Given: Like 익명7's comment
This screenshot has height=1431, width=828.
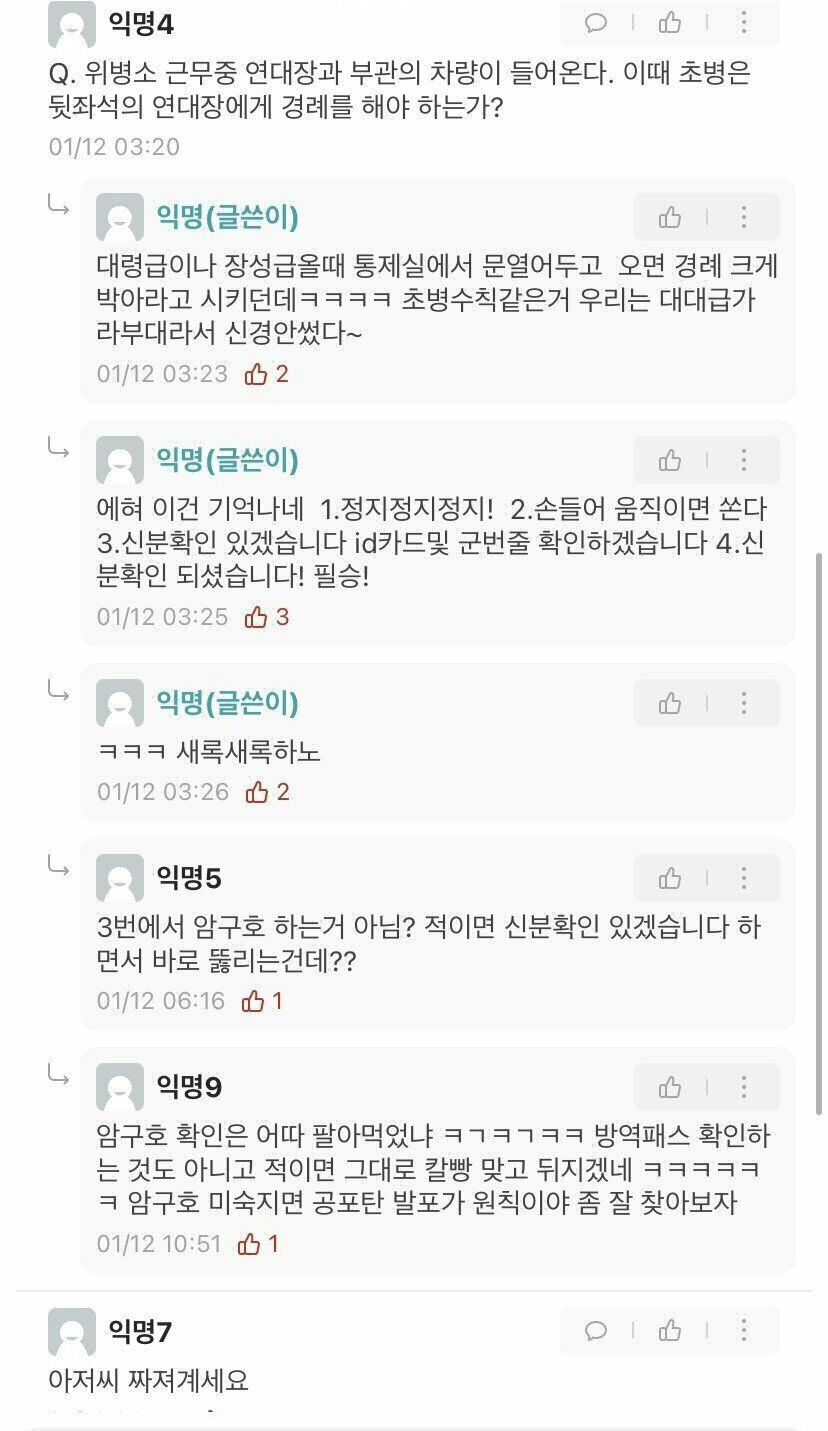Looking at the screenshot, I should [x=670, y=1330].
